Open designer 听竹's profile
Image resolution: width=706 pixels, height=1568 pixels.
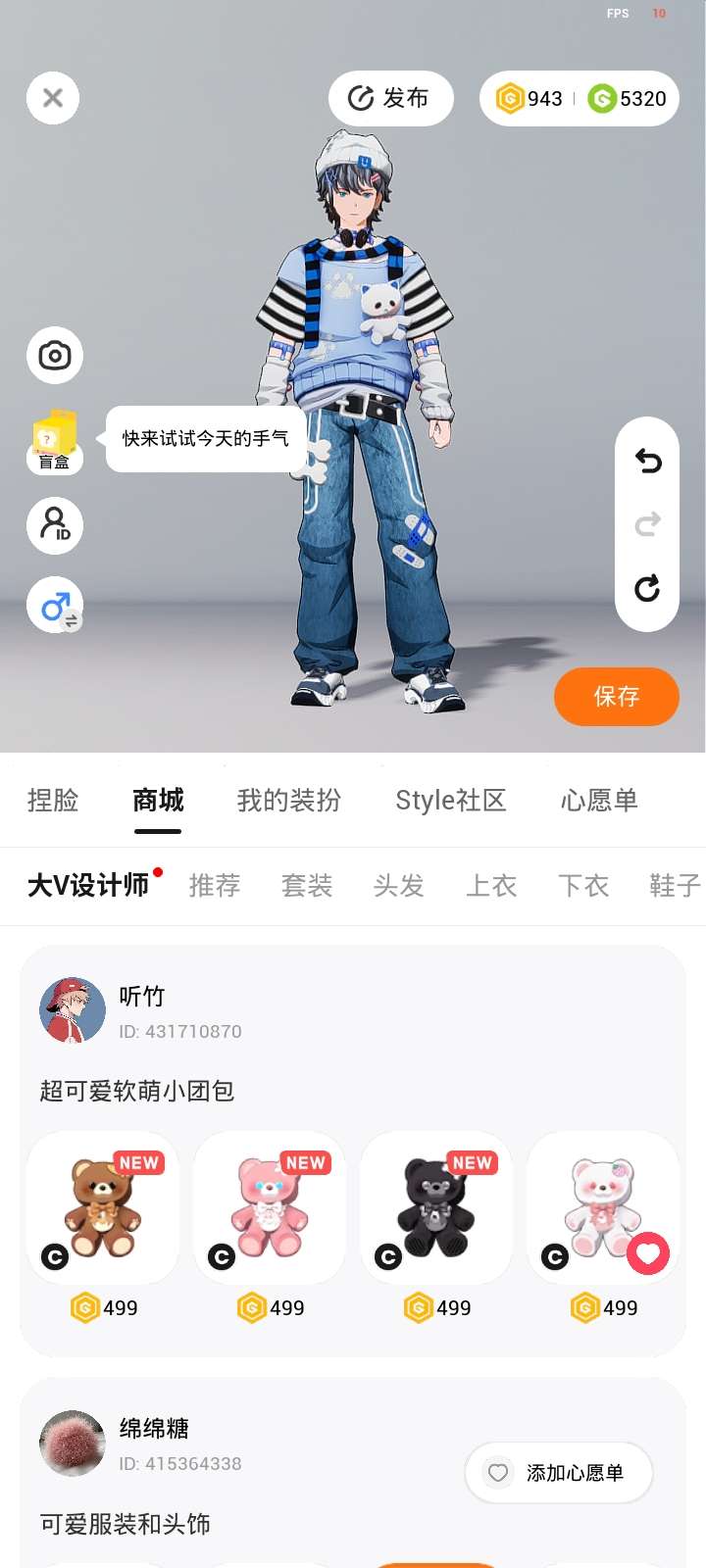(73, 1010)
